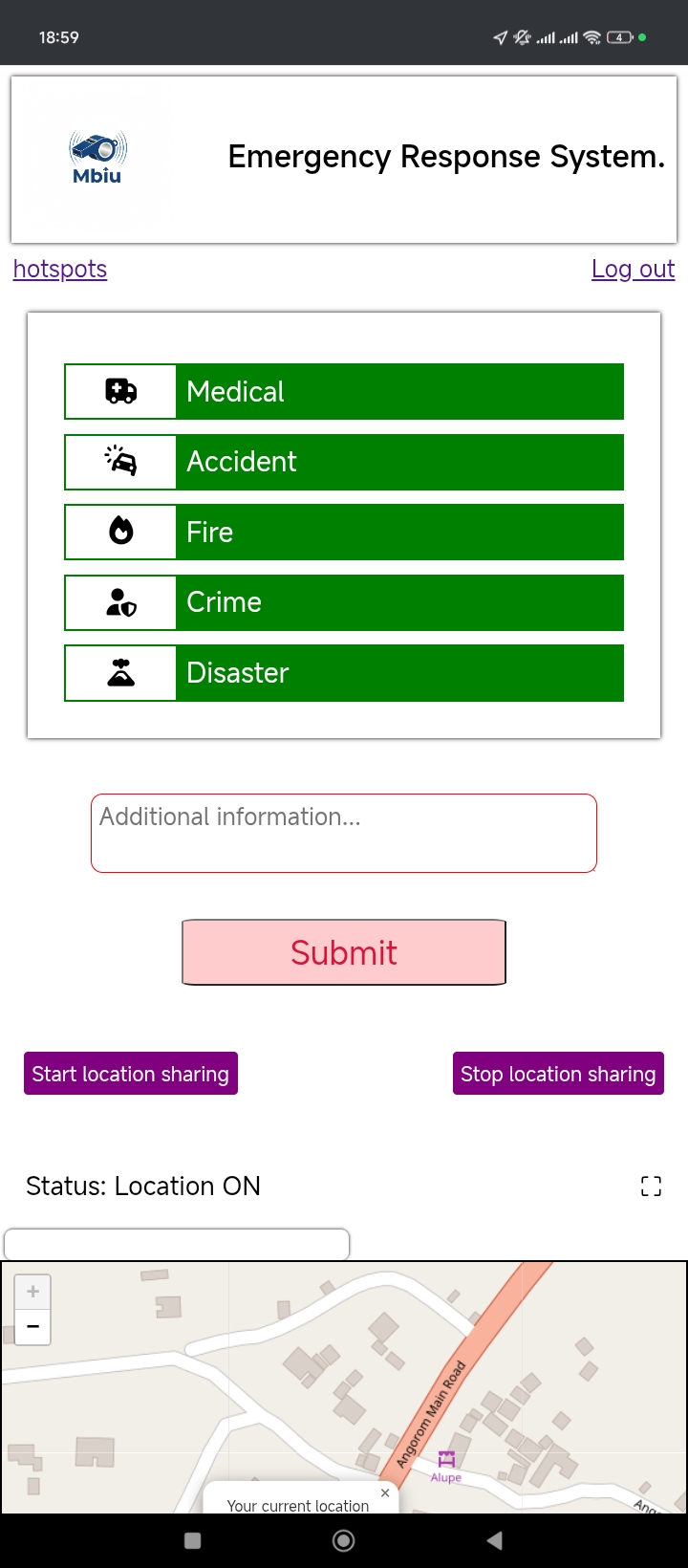The image size is (688, 1568).
Task: Select the Disaster emergency type
Action: [344, 673]
